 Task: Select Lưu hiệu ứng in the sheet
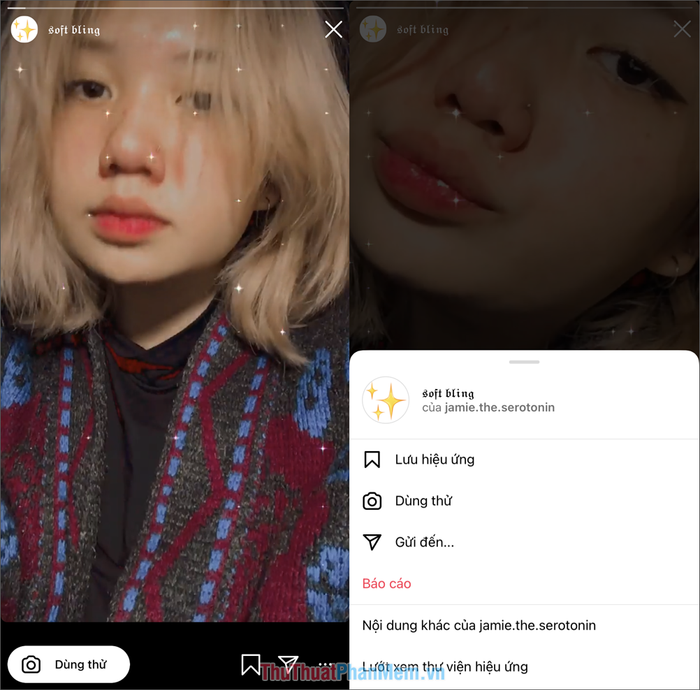(434, 460)
